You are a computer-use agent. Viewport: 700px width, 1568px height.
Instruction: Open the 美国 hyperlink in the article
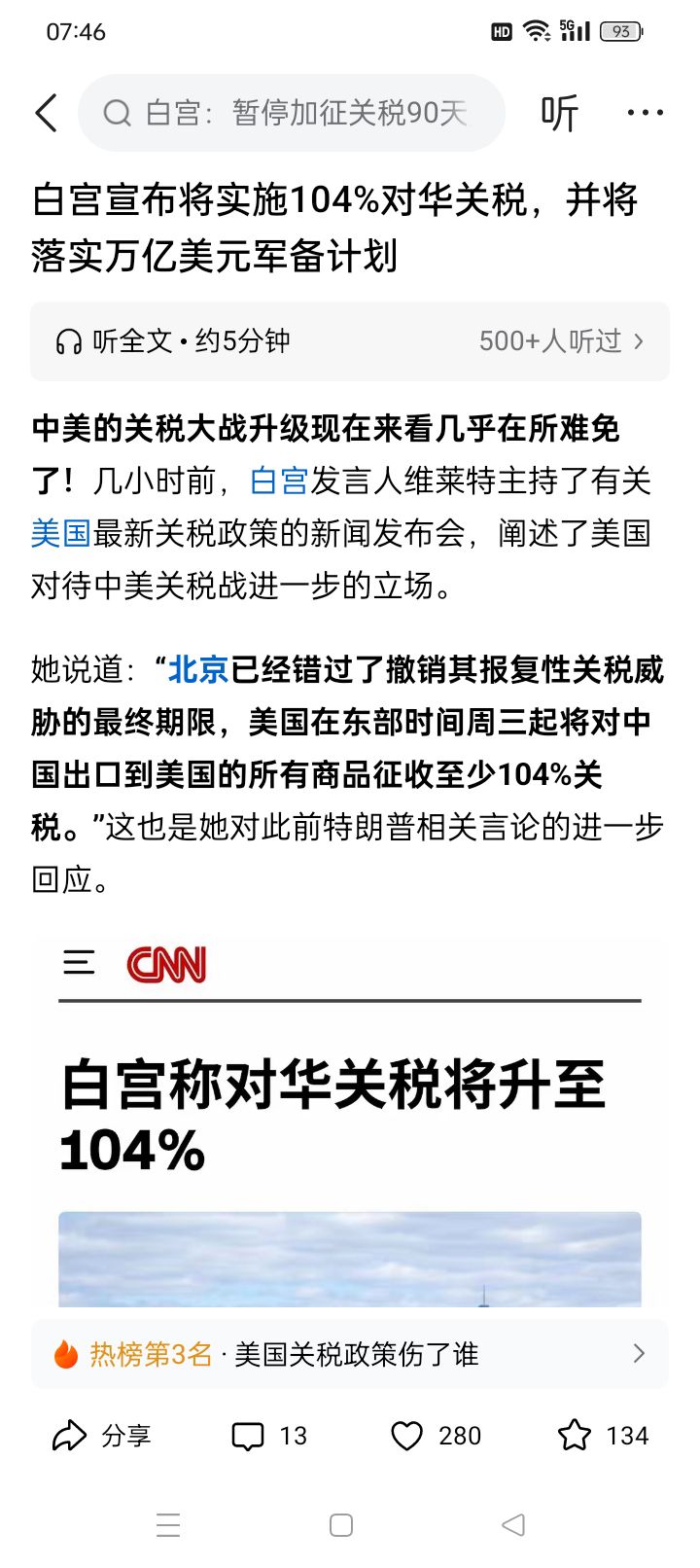click(x=61, y=533)
